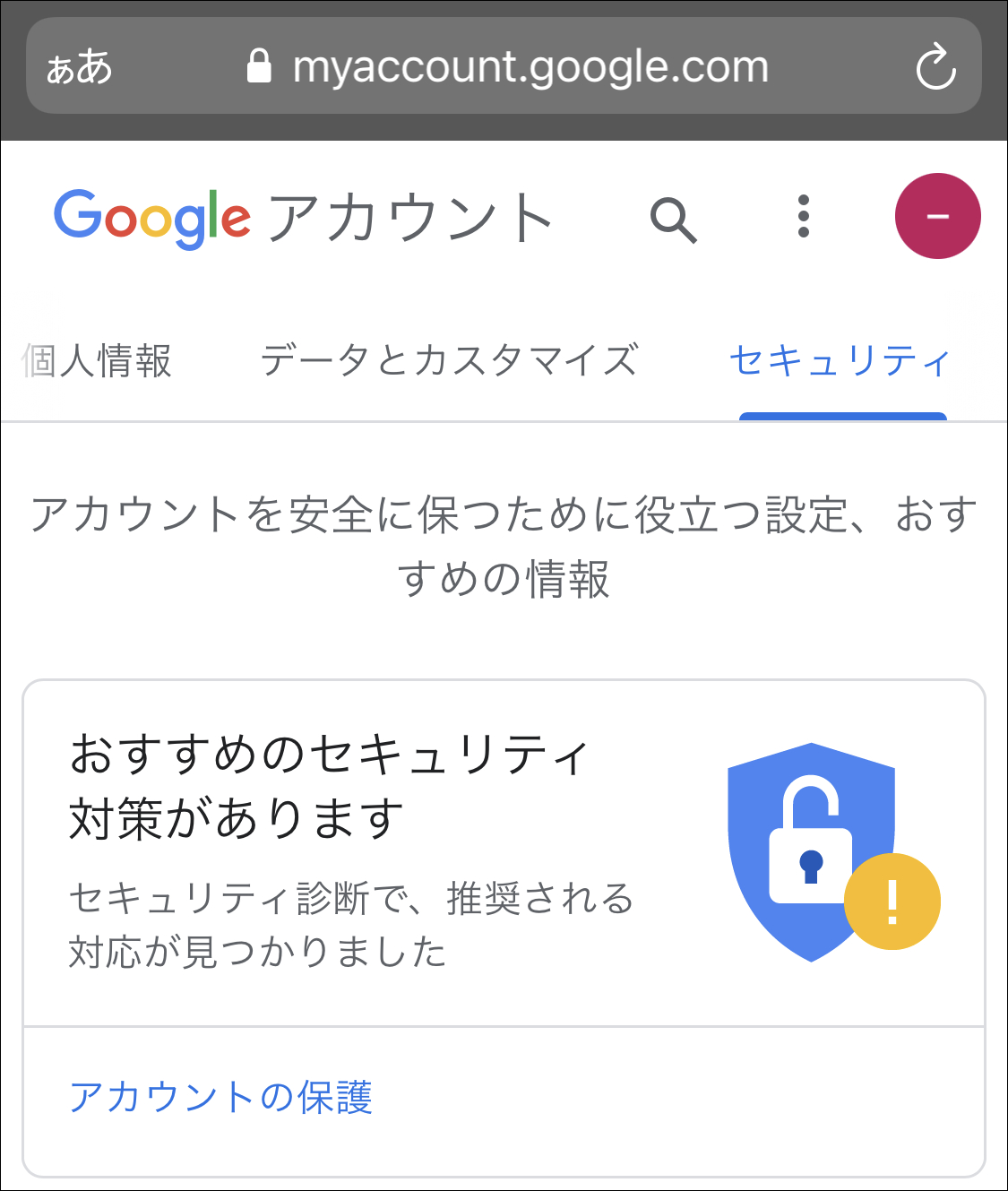1008x1191 pixels.
Task: Tap the blue underline indicator under セキュリティ
Action: tap(842, 415)
